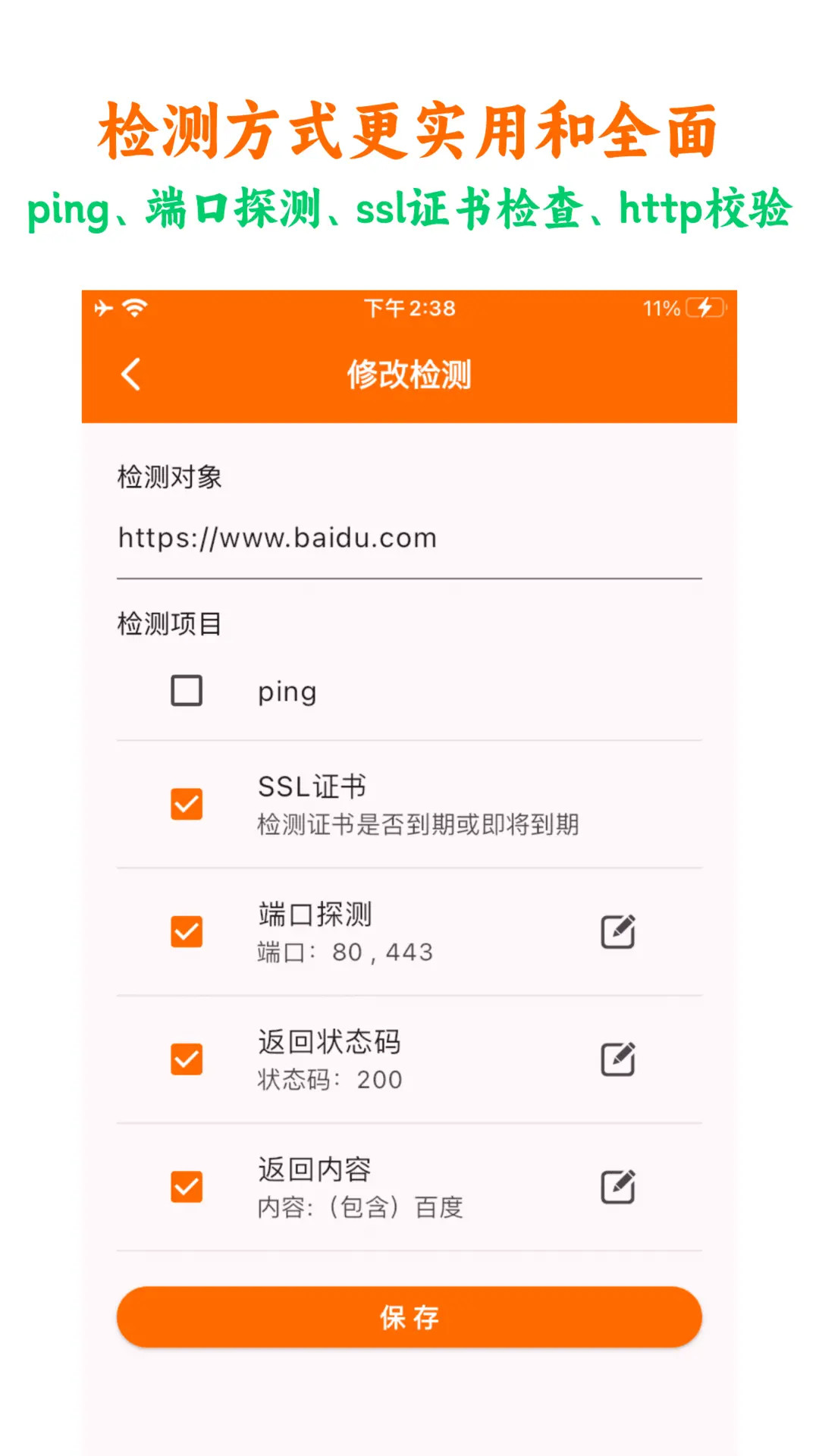Screen dimensions: 819x1456
Task: Tap the 修改检测 title text
Action: click(409, 374)
